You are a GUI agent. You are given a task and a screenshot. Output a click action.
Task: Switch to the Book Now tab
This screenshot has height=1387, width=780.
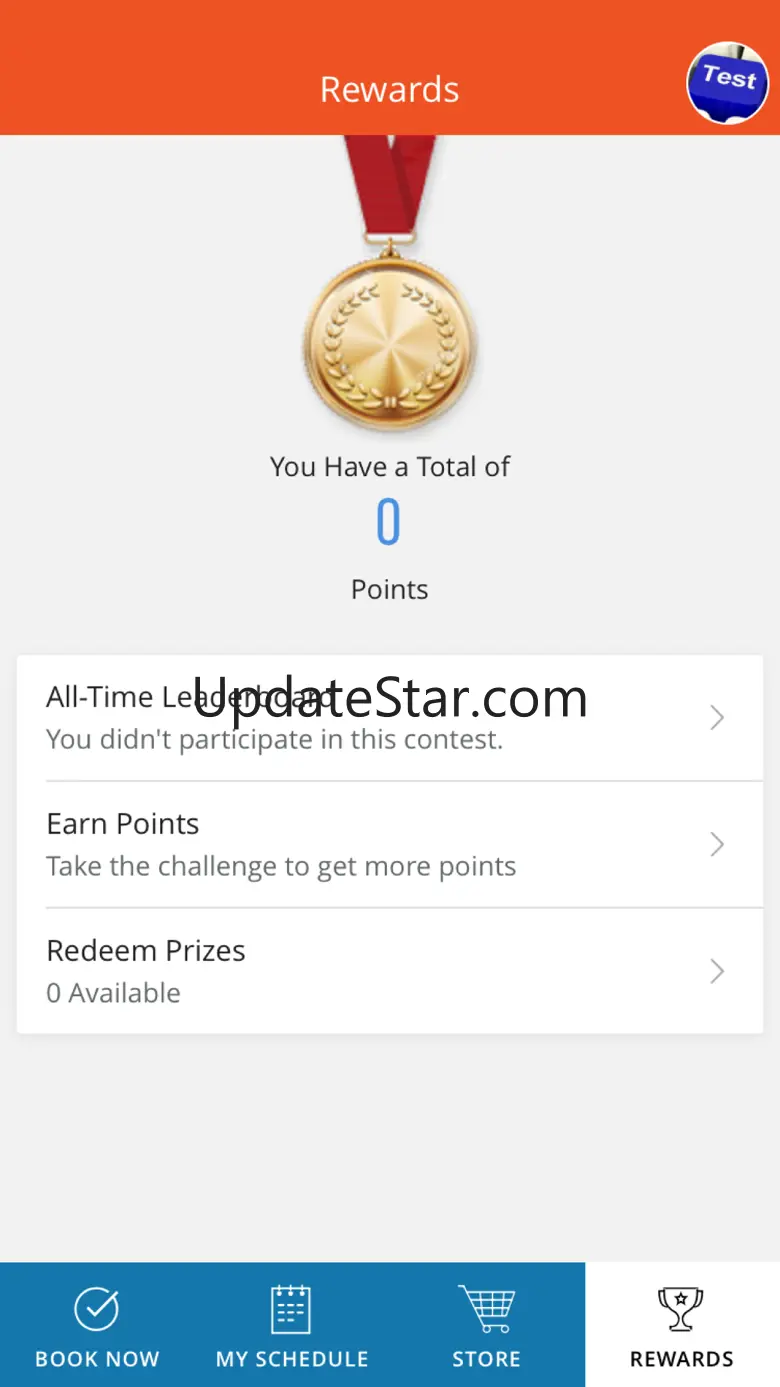pyautogui.click(x=97, y=1325)
